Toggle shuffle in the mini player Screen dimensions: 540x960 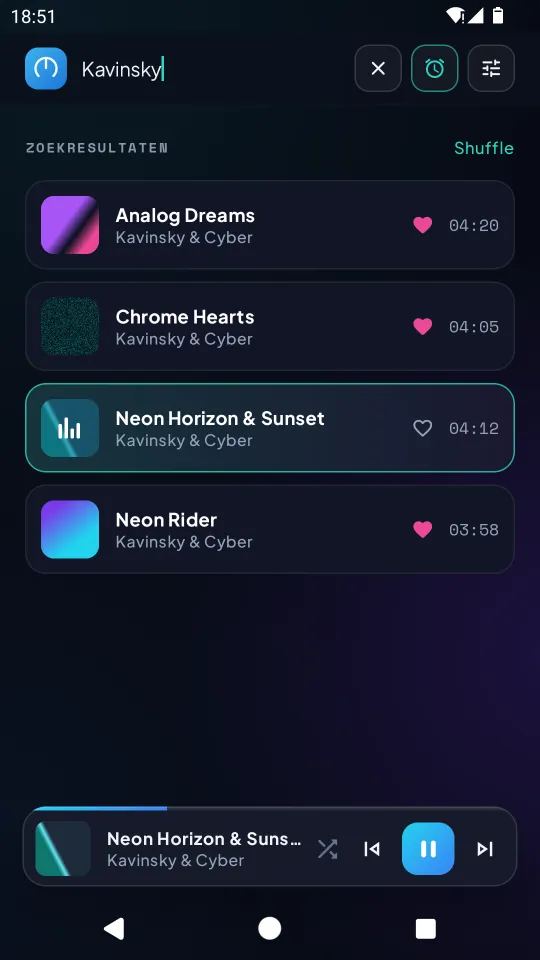tap(328, 849)
